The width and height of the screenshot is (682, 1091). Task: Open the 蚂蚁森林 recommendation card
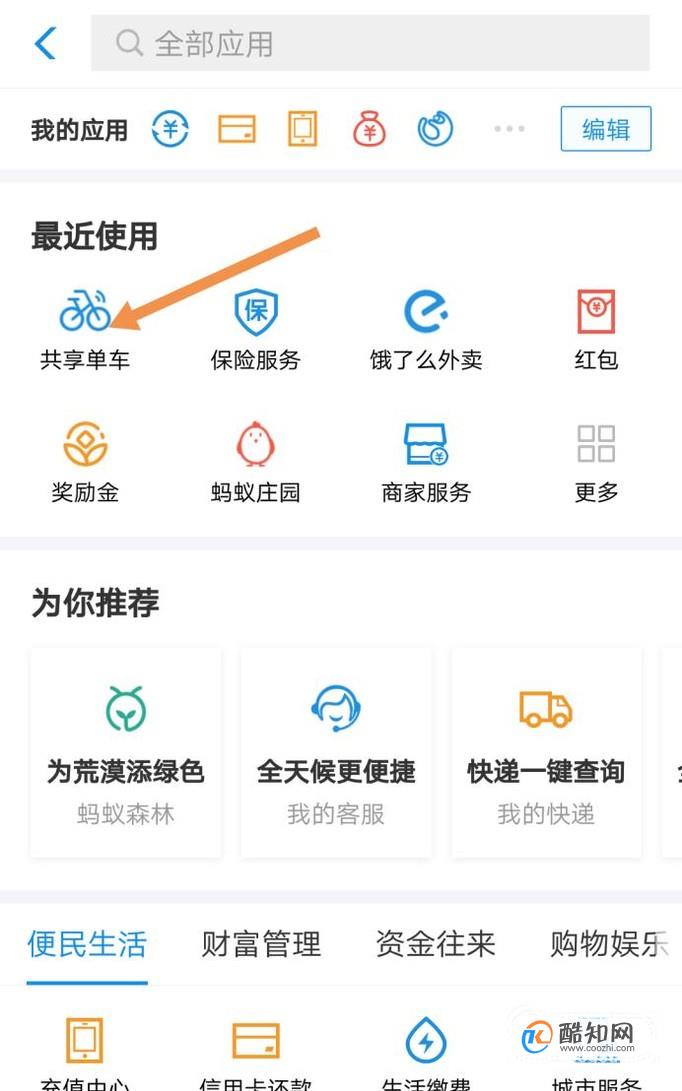[126, 752]
